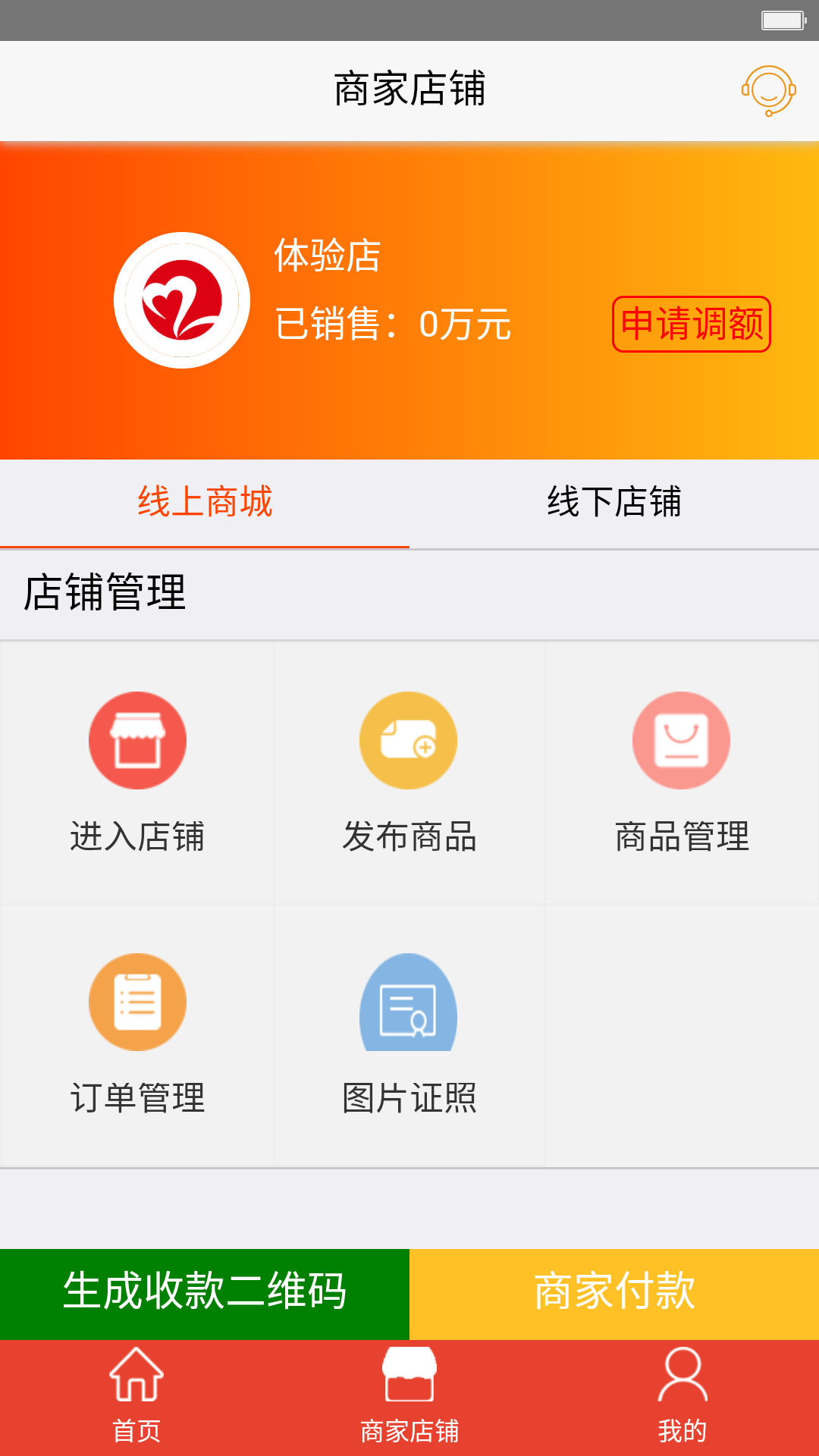The image size is (819, 1456).
Task: Open 进入店铺
Action: click(137, 773)
